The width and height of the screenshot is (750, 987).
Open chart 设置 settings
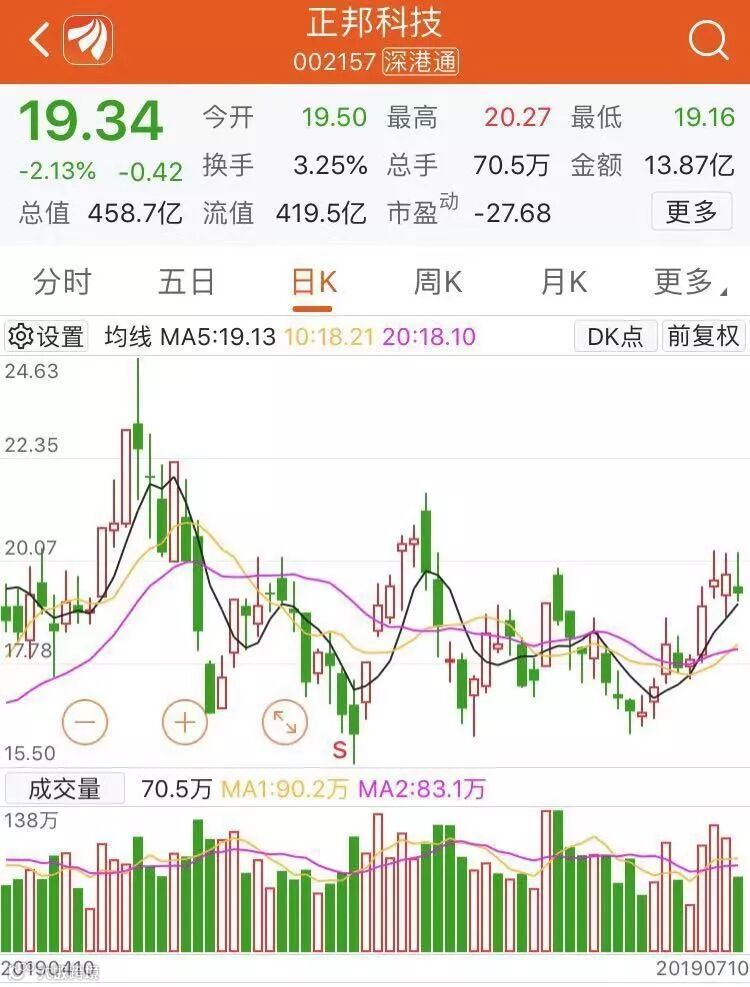(47, 336)
